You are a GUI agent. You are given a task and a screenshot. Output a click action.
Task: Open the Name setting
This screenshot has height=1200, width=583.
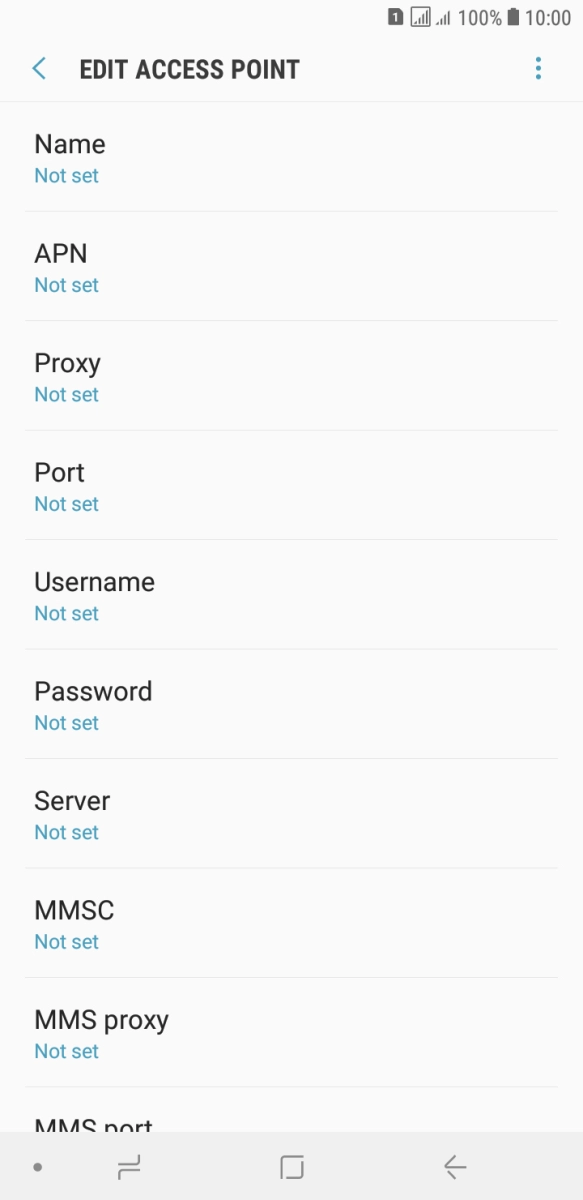point(291,158)
